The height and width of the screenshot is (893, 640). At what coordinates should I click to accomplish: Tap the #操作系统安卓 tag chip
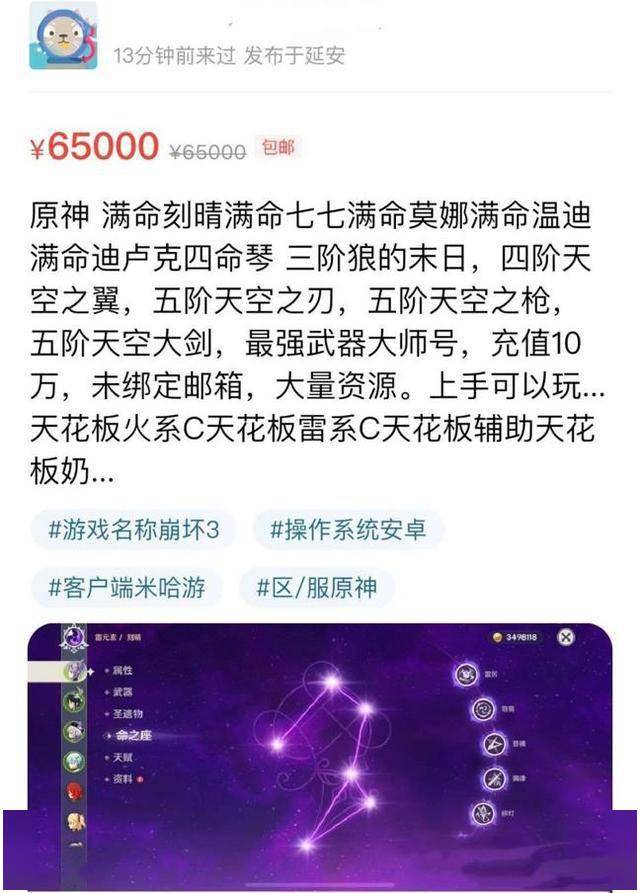coord(348,529)
